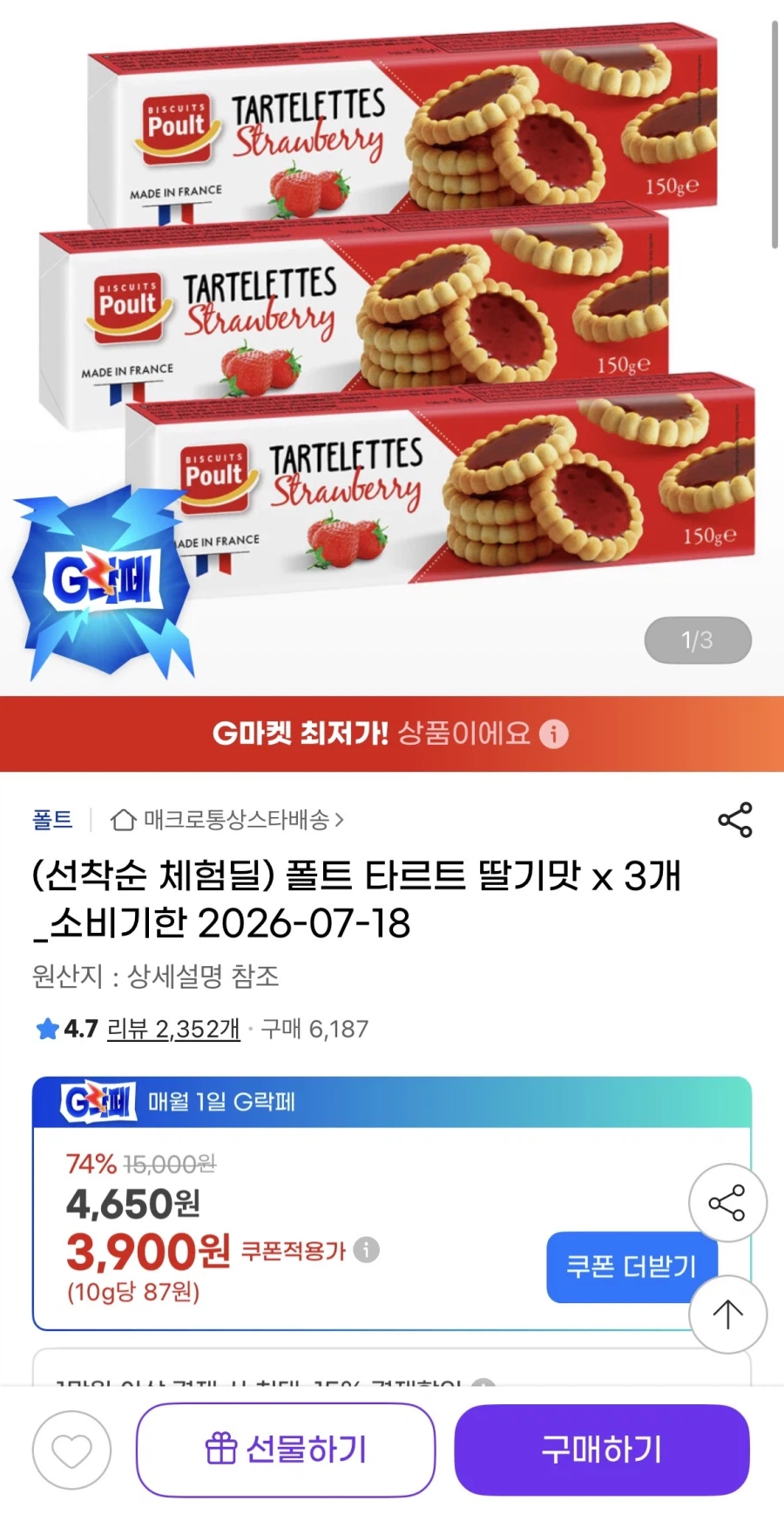Tap the 1/3 image counter indicator
This screenshot has width=784, height=1514.
(x=697, y=640)
